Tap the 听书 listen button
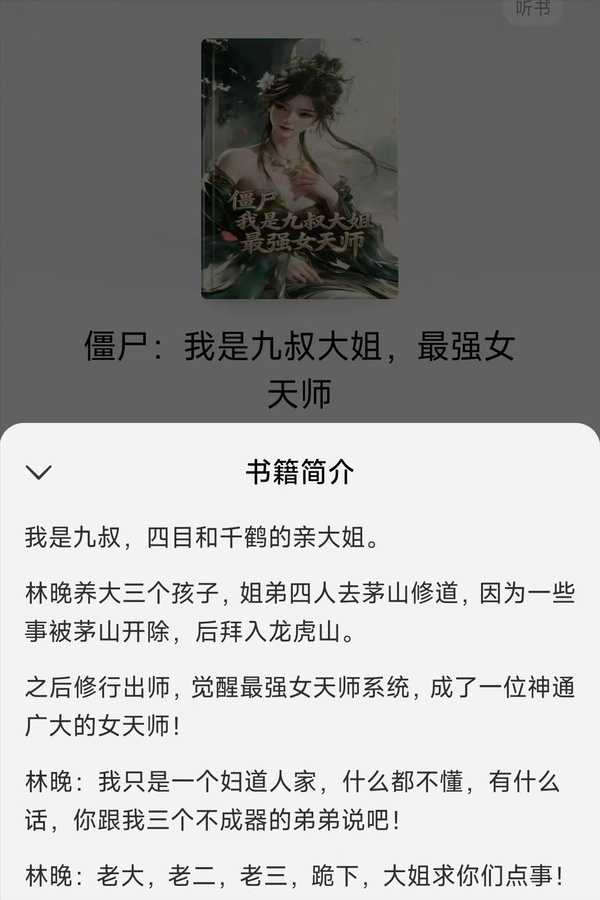The width and height of the screenshot is (600, 900). [x=533, y=9]
